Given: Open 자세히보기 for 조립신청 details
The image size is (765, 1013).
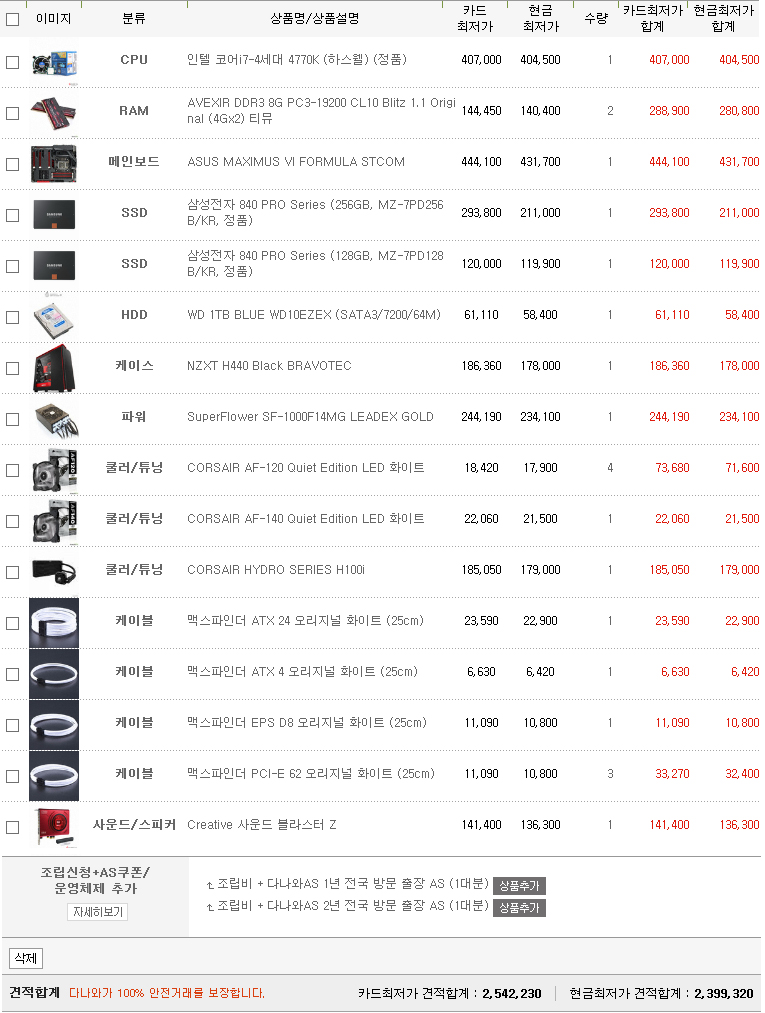Looking at the screenshot, I should pos(98,912).
